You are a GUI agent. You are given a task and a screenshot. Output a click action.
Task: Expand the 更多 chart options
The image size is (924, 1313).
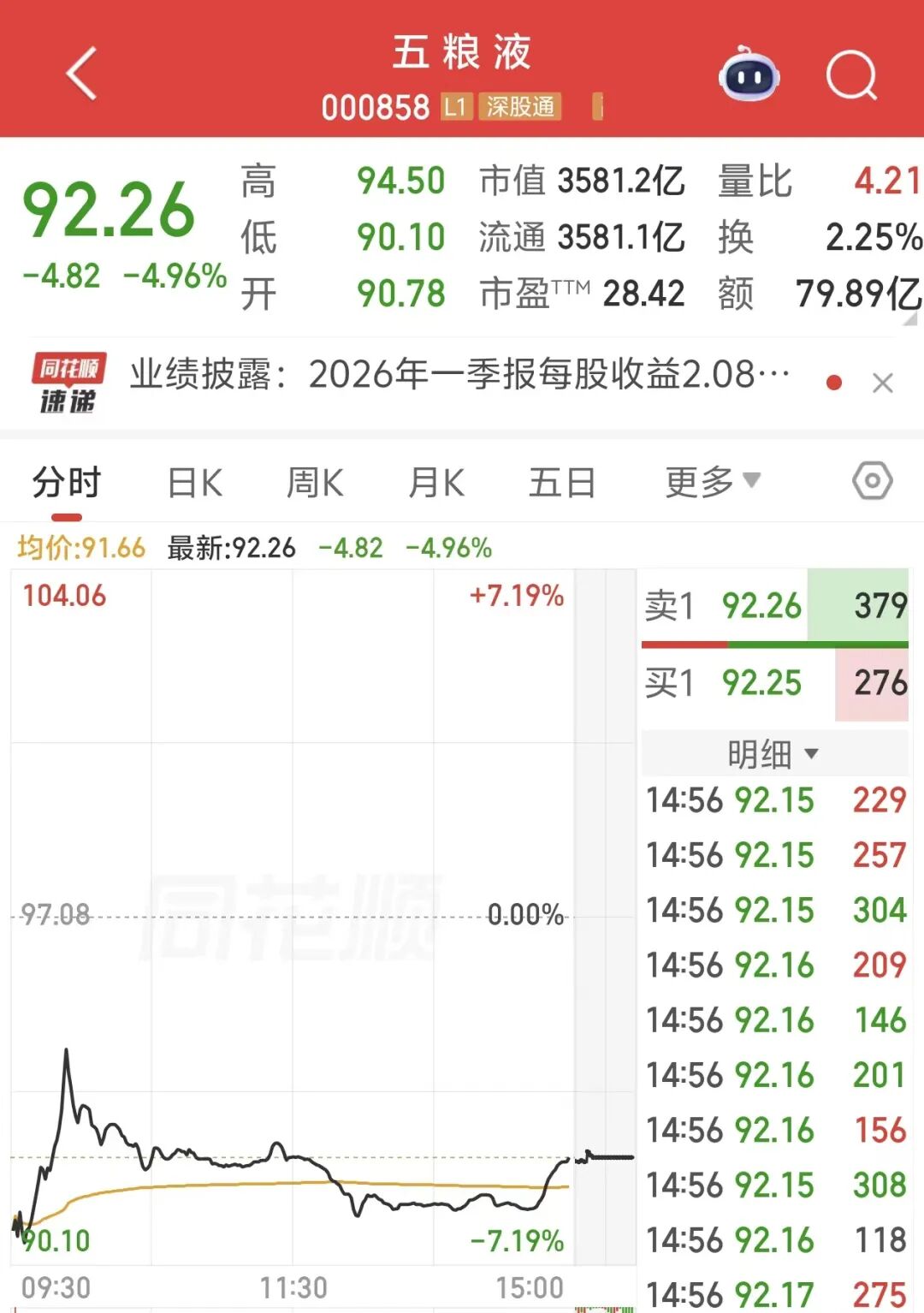(x=713, y=482)
